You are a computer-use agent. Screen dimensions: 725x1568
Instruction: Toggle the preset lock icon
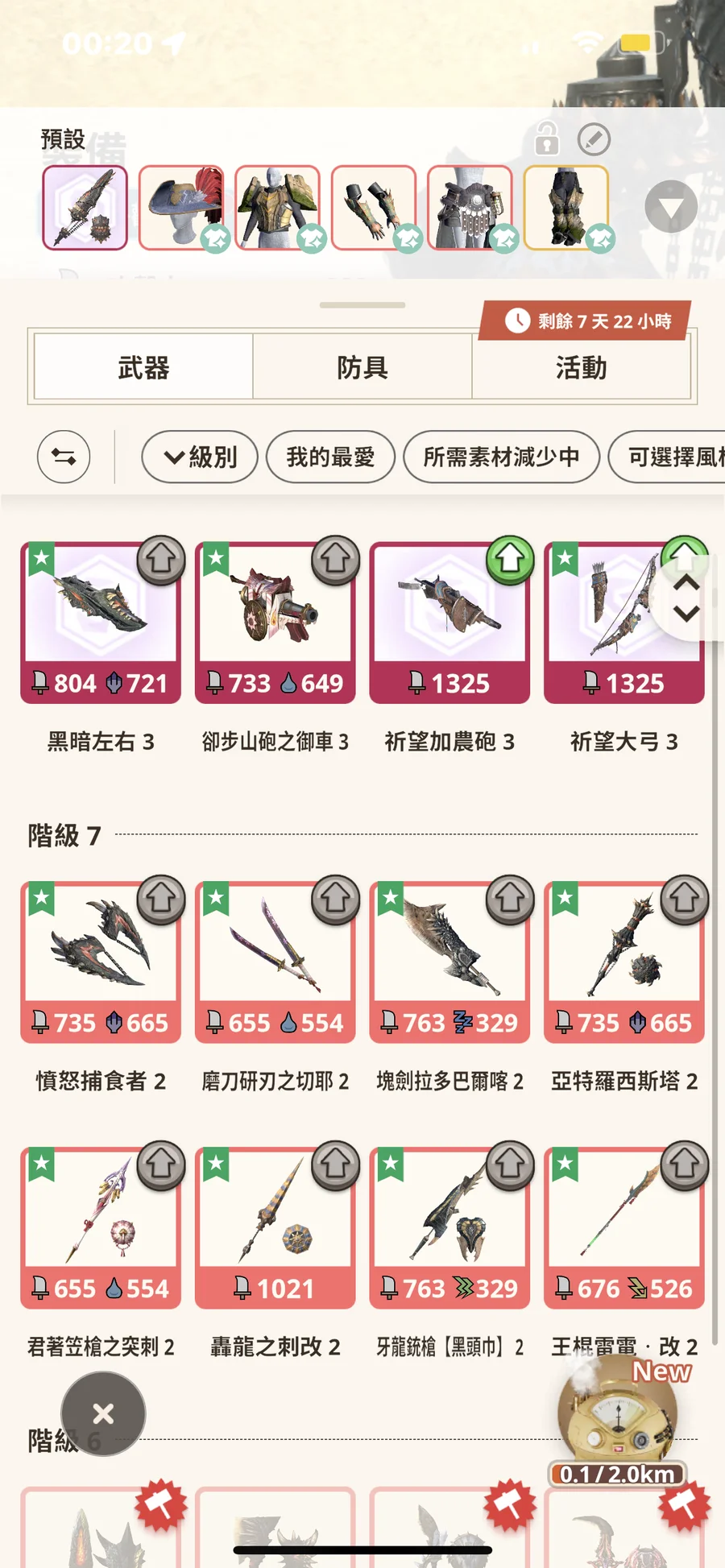[546, 139]
